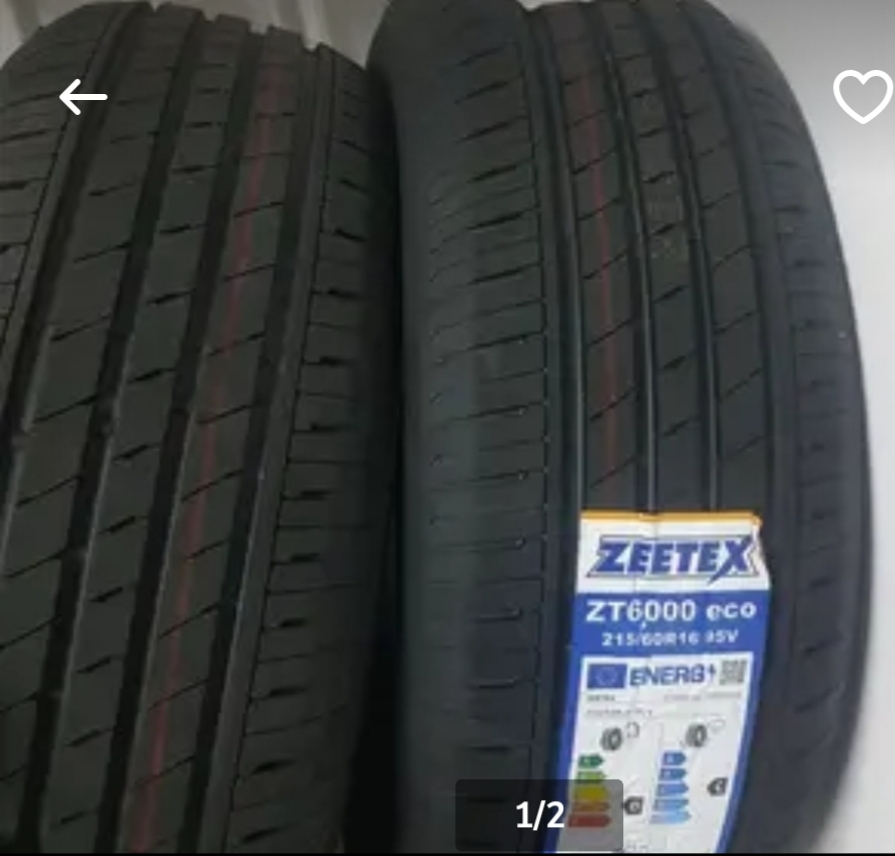Add this listing to favorites

tap(862, 97)
